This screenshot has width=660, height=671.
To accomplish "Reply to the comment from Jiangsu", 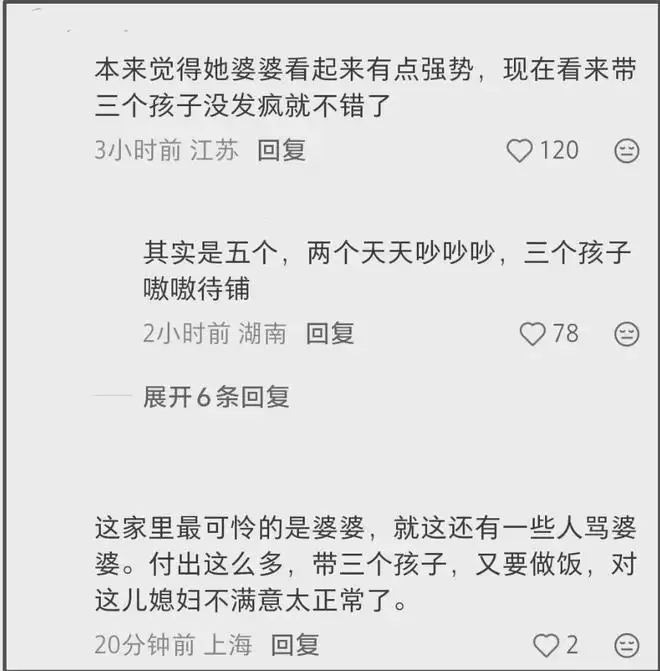I will point(281,151).
